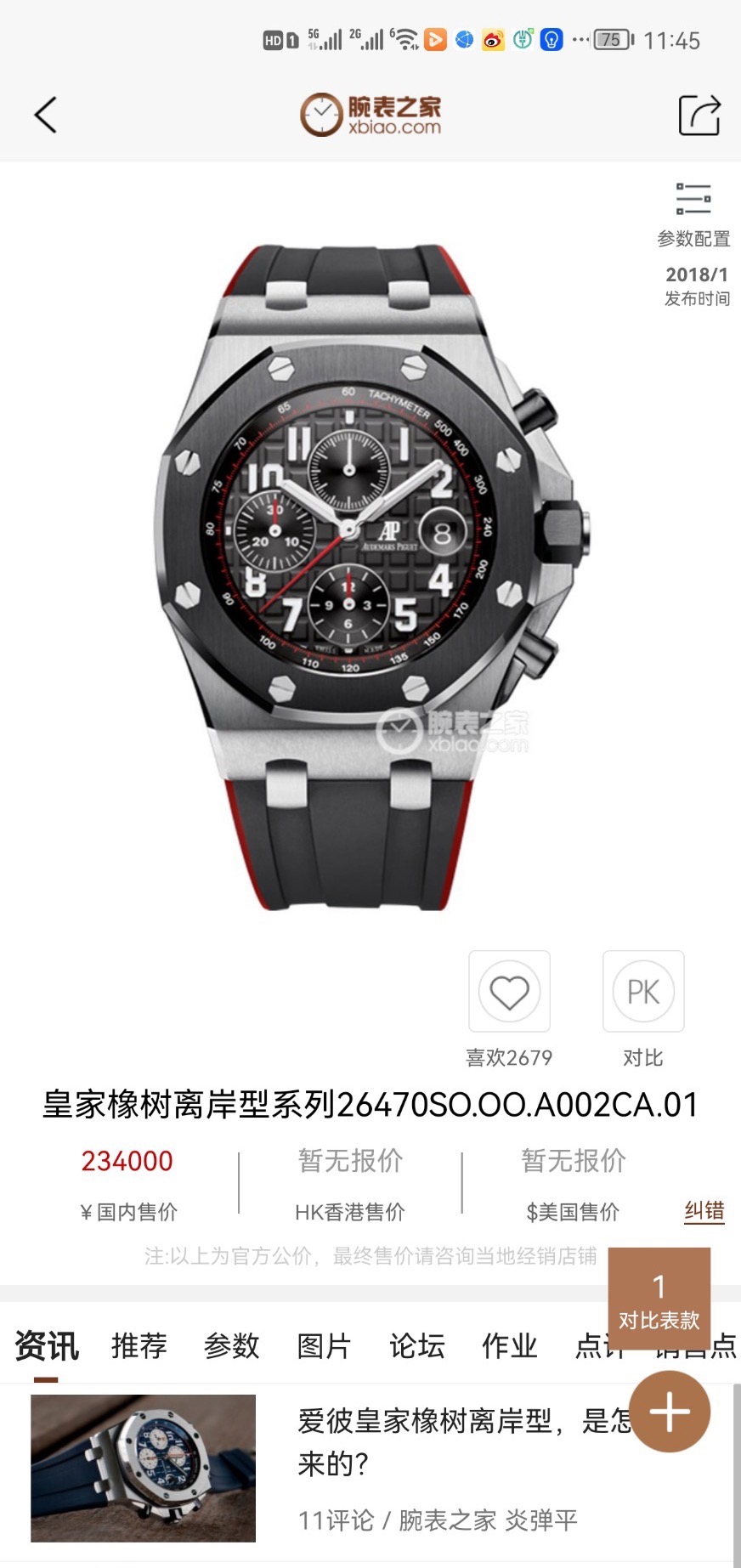Switch to the 图片 tab
Image resolution: width=741 pixels, height=1568 pixels.
click(324, 1345)
